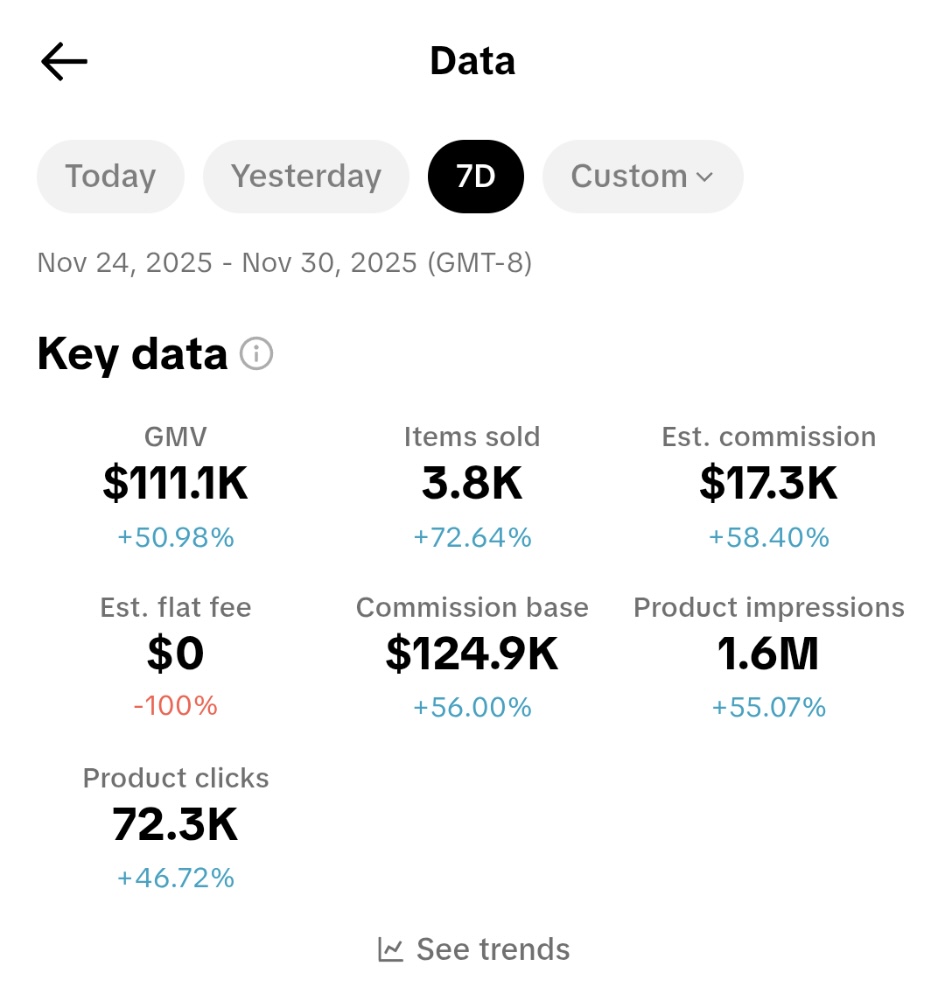Click the Nov 24 - Nov 30 date range
The image size is (945, 985).
coord(284,263)
